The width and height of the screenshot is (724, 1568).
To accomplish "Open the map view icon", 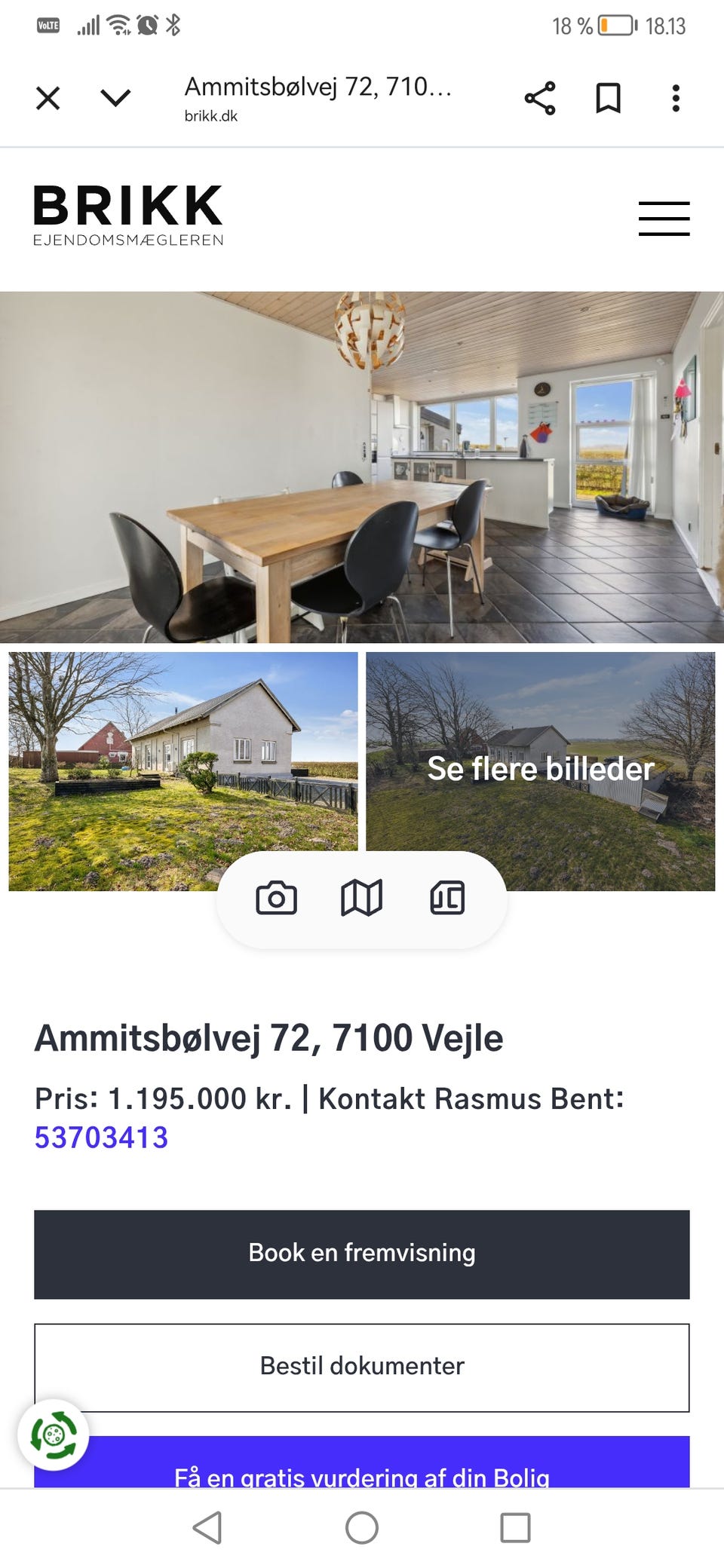I will (x=361, y=898).
